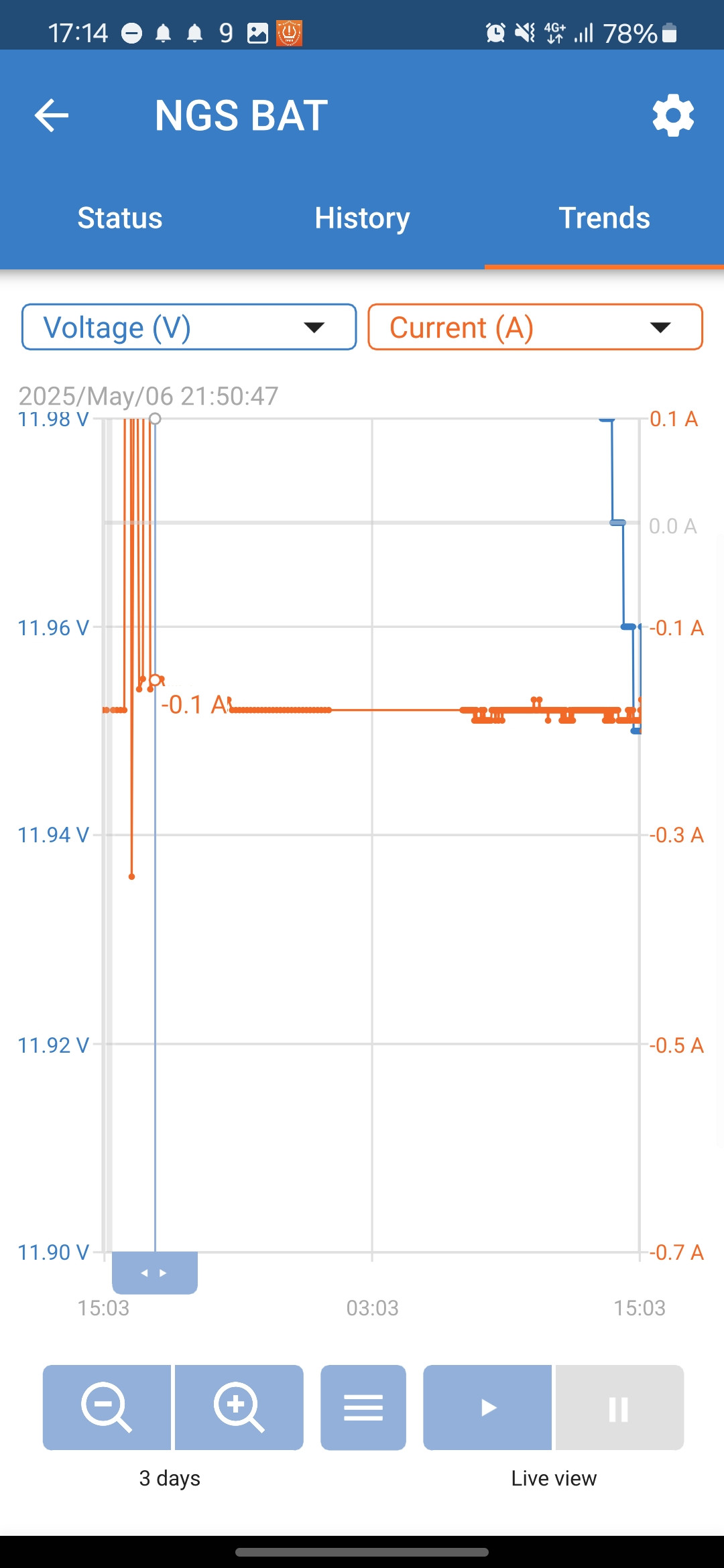Switch to the History tab
724x1568 pixels.
(x=362, y=218)
